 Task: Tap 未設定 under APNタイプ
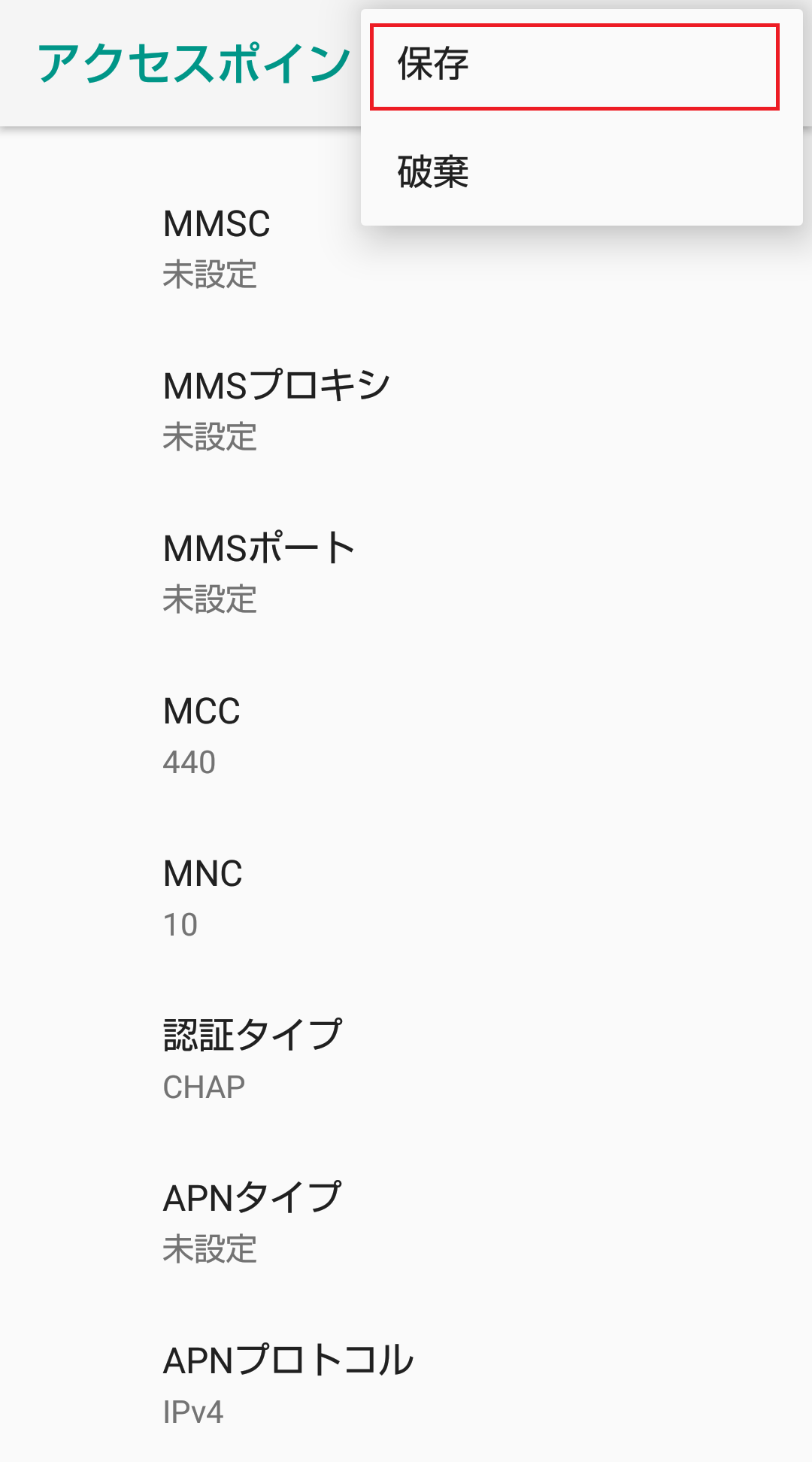pyautogui.click(x=210, y=1247)
